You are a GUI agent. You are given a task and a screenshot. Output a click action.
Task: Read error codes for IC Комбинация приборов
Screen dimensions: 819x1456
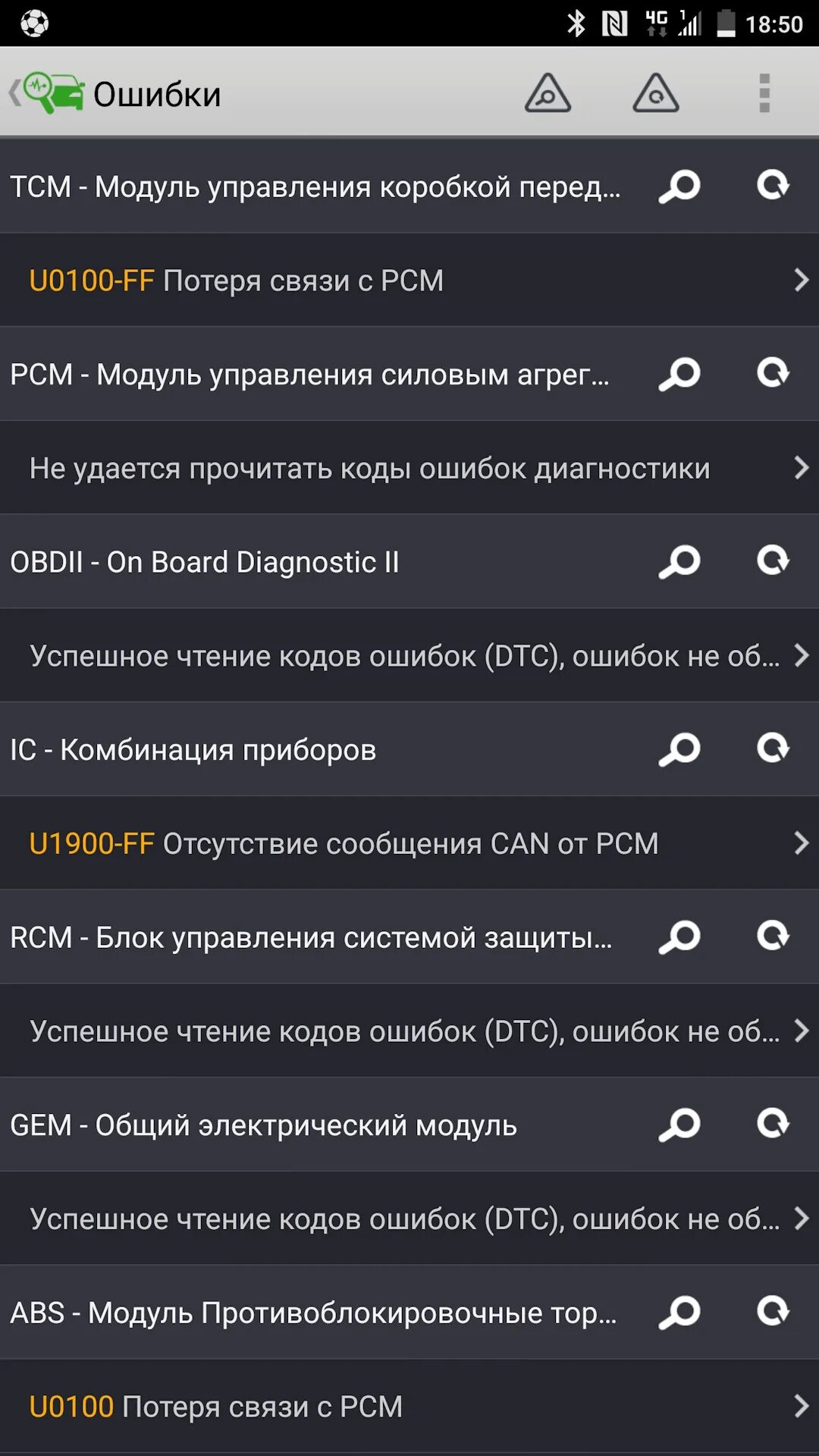679,749
